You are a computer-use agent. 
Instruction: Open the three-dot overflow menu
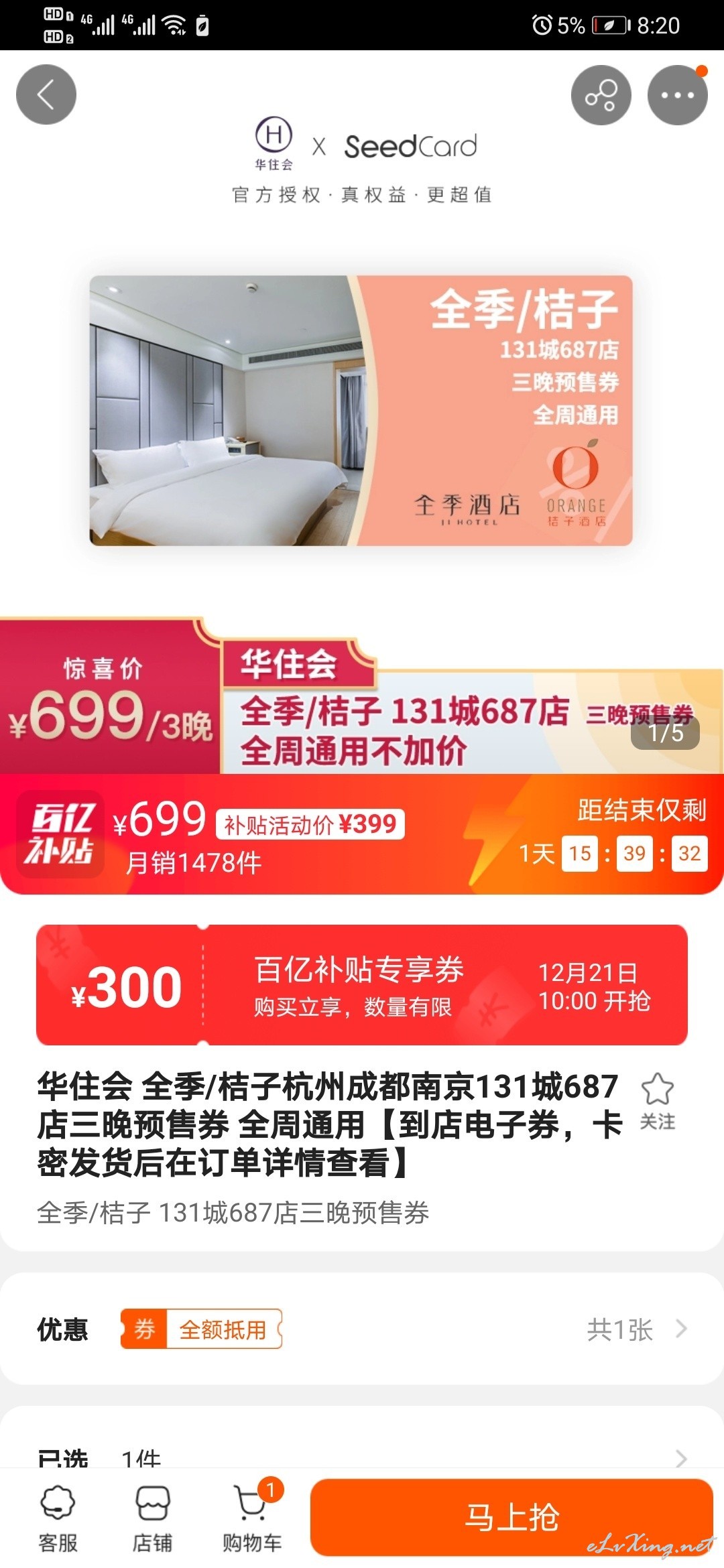(677, 94)
